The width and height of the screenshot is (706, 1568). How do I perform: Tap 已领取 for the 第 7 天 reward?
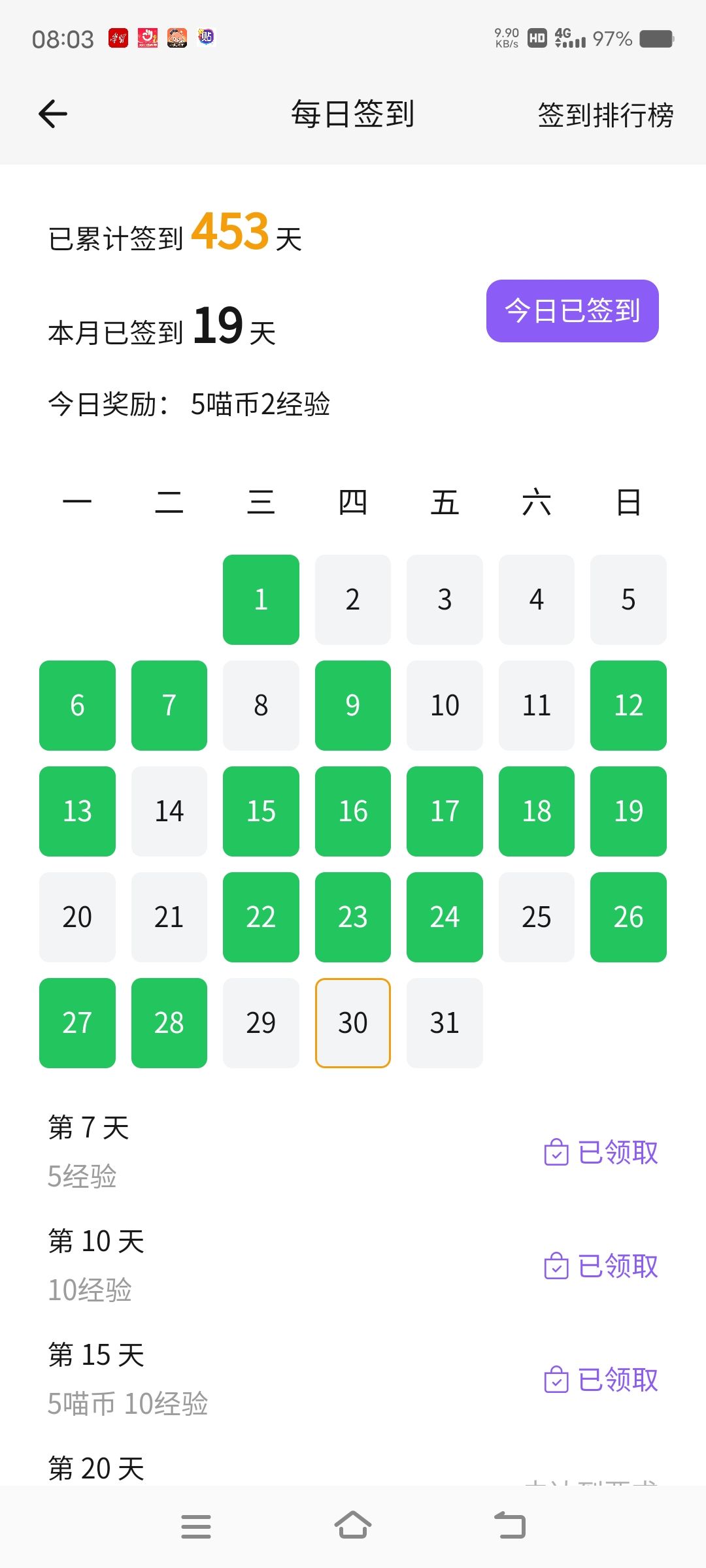601,1152
